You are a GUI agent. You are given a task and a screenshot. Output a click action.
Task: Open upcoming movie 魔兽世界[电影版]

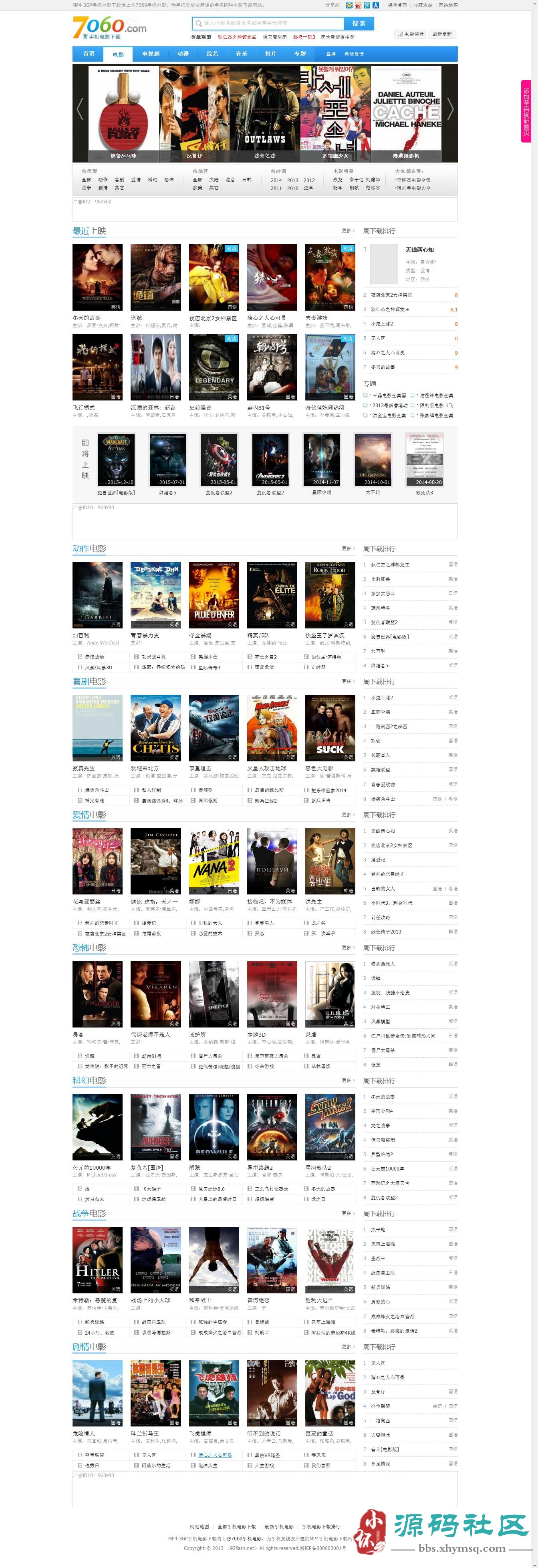[x=117, y=460]
